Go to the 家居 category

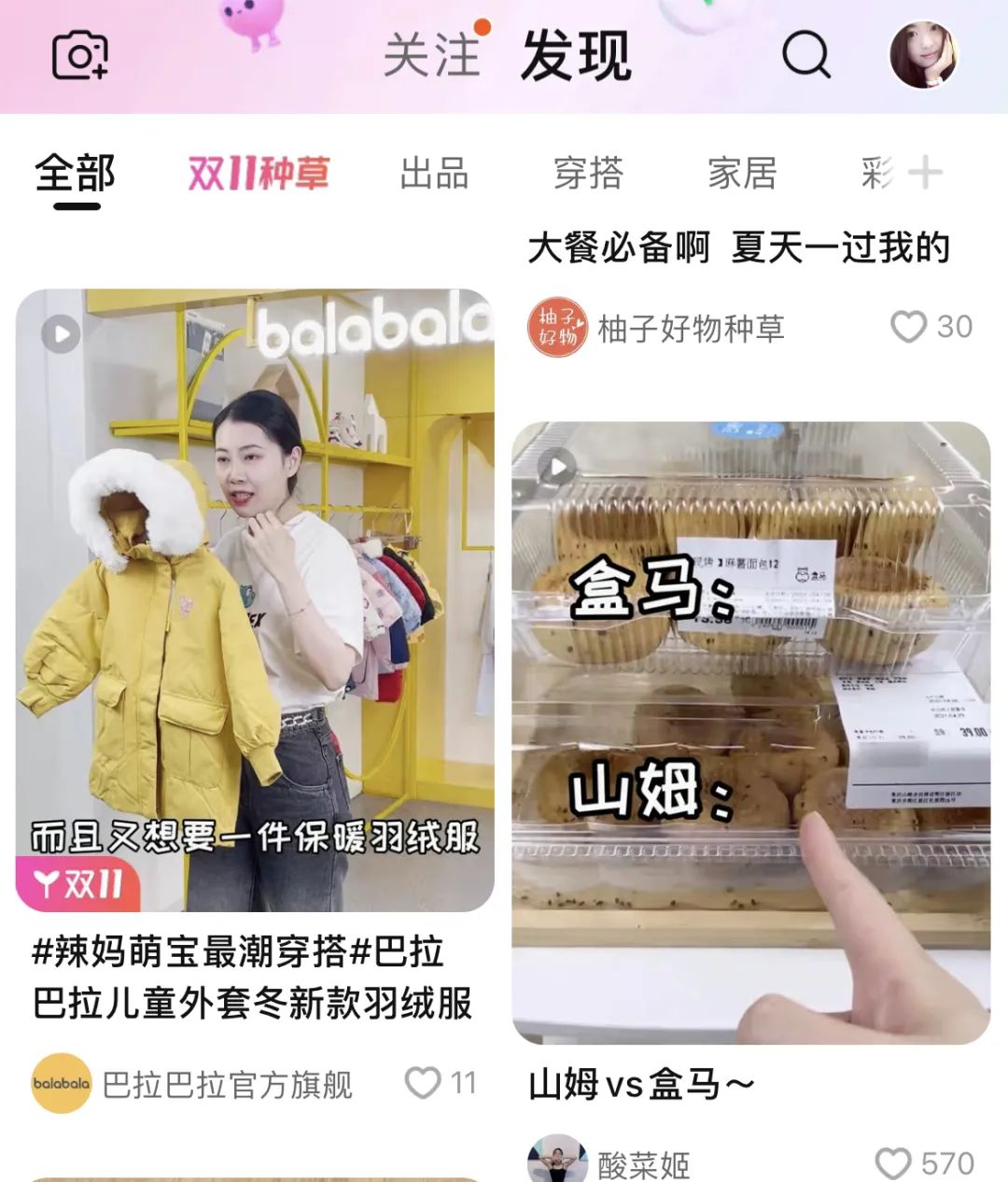tap(742, 175)
